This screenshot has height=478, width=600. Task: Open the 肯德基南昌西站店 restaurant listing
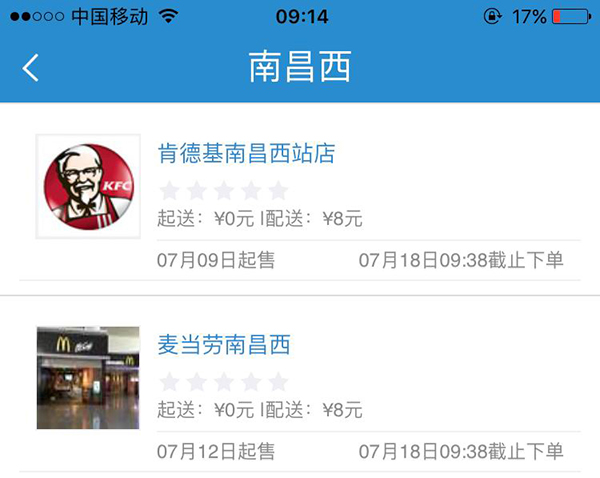point(246,154)
